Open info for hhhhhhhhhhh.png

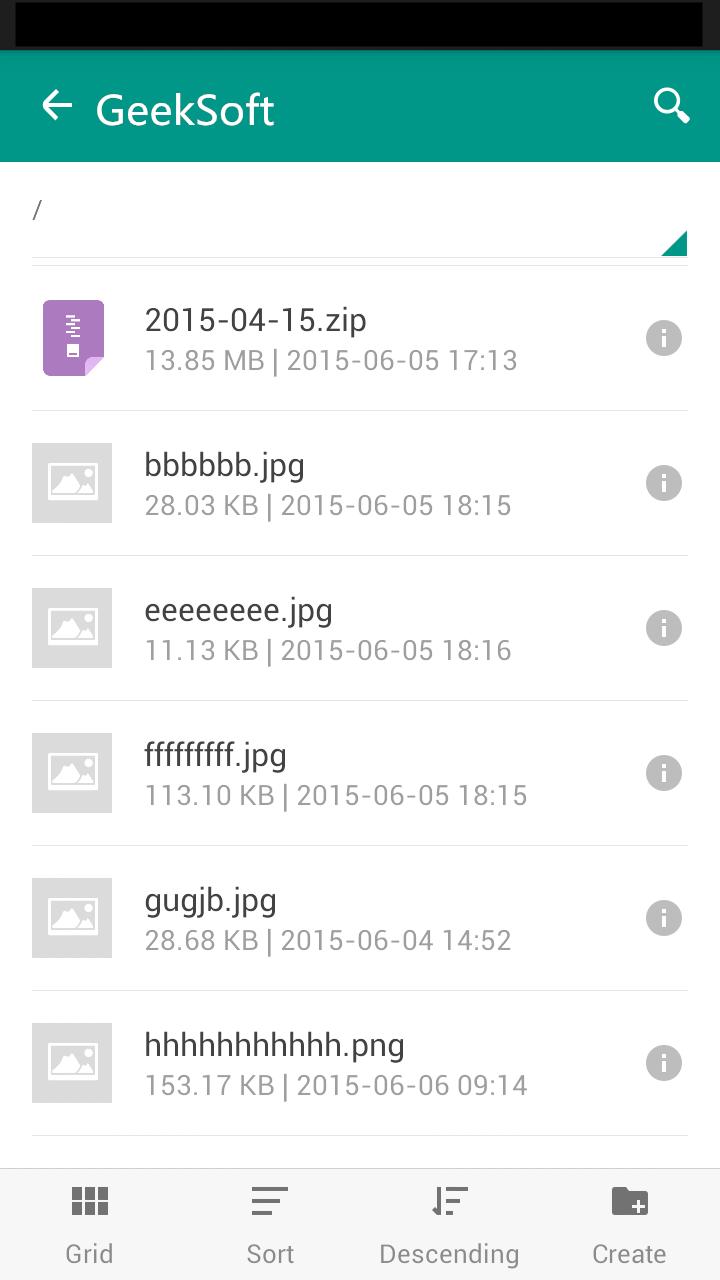(663, 1063)
